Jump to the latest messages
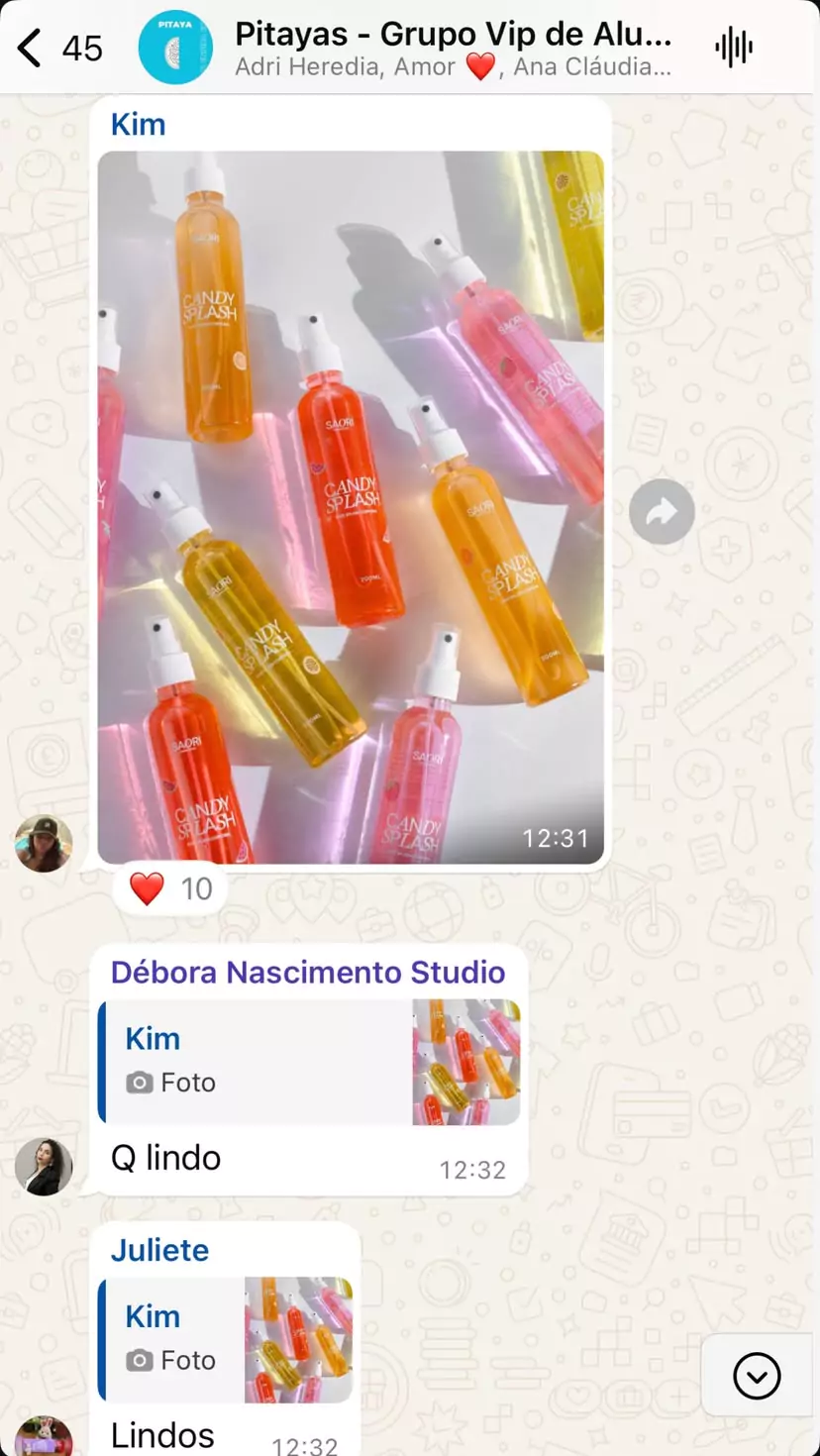The image size is (820, 1456). pyautogui.click(x=757, y=1376)
